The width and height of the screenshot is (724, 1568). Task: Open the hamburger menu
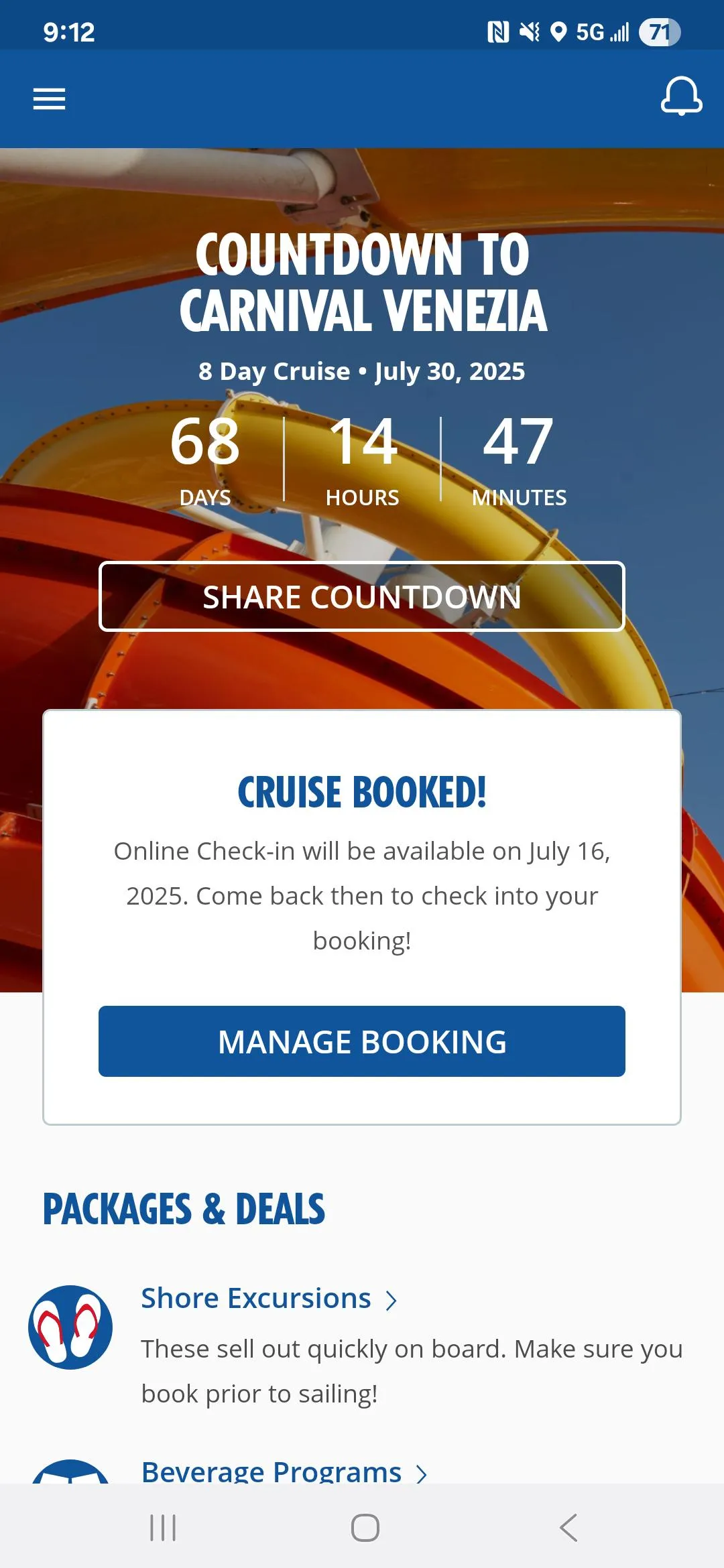coord(50,99)
